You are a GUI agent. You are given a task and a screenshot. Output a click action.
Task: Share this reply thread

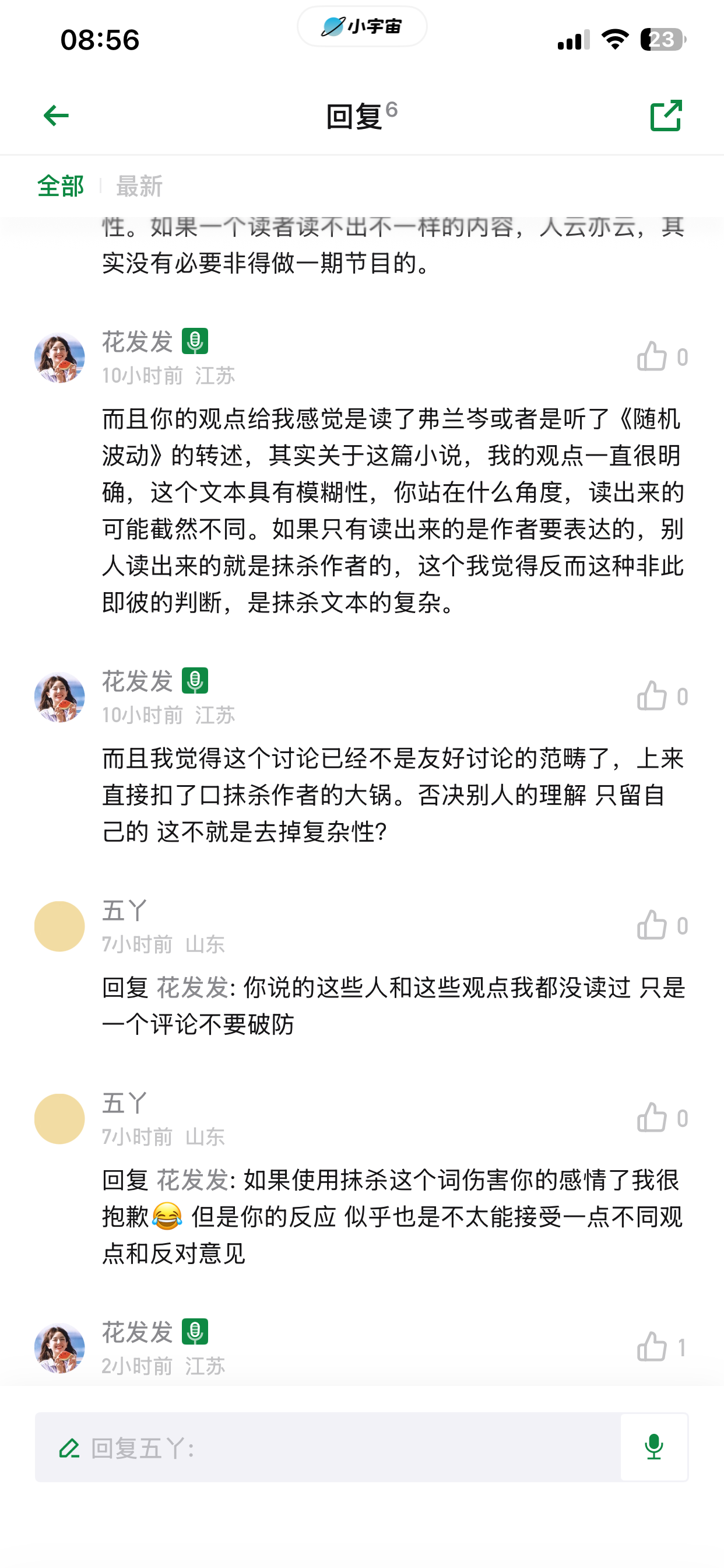point(666,116)
